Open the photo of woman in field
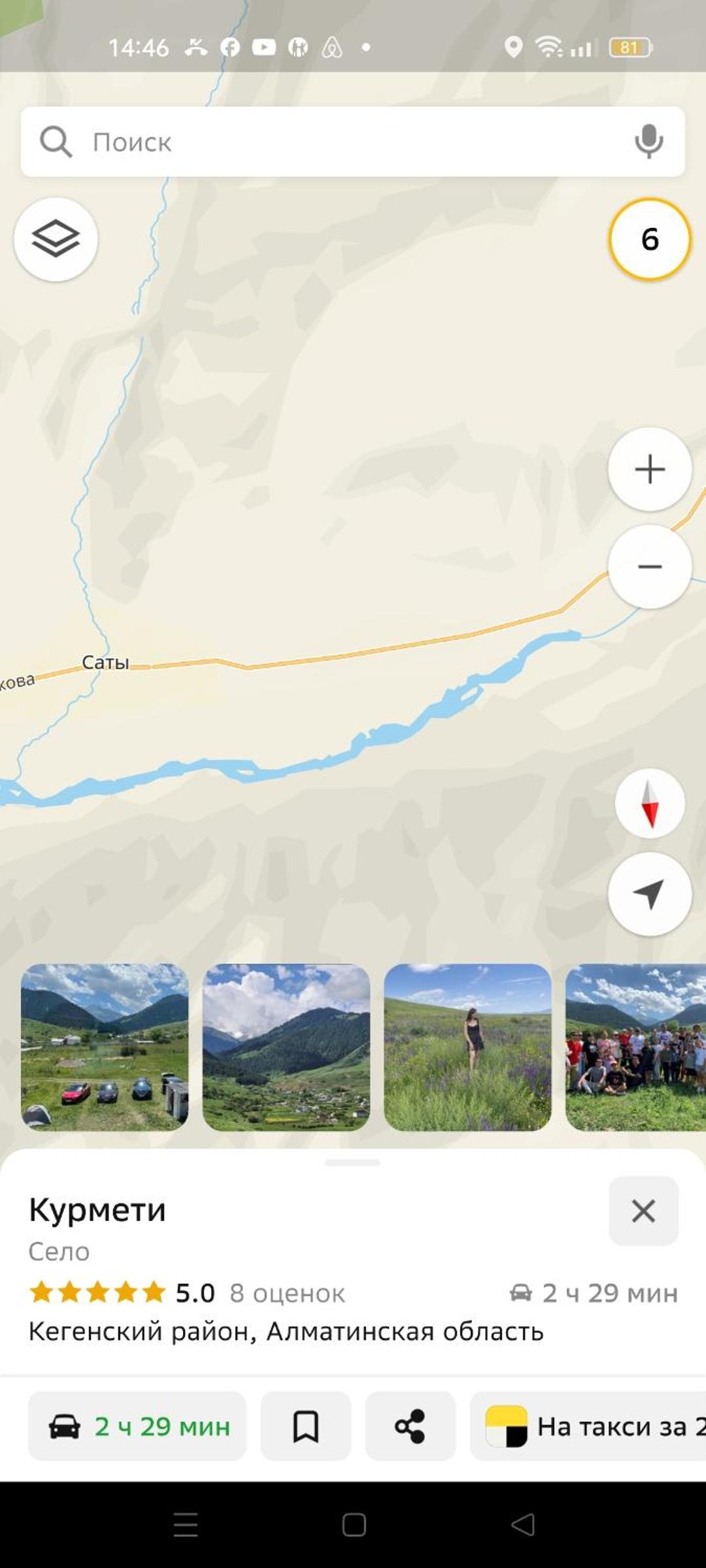 [467, 1047]
